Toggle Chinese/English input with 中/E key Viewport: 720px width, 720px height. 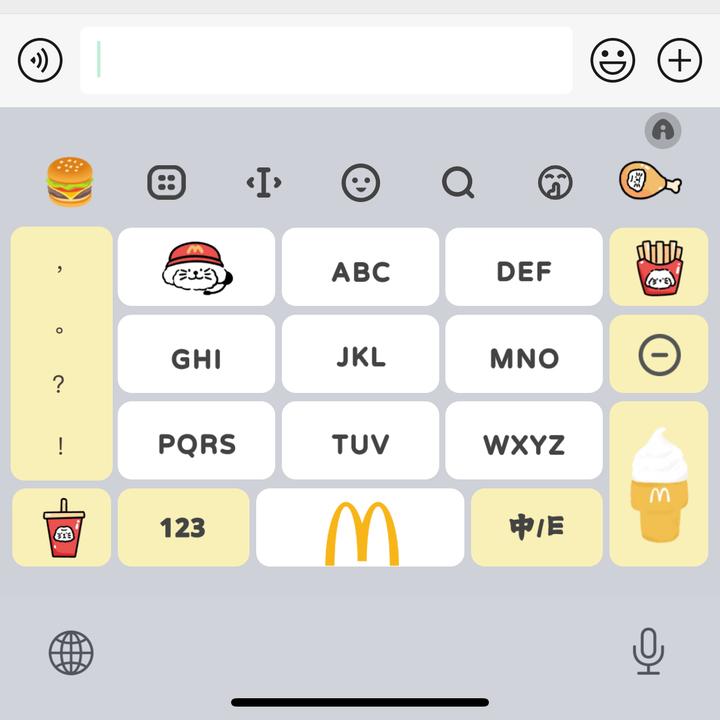(537, 528)
